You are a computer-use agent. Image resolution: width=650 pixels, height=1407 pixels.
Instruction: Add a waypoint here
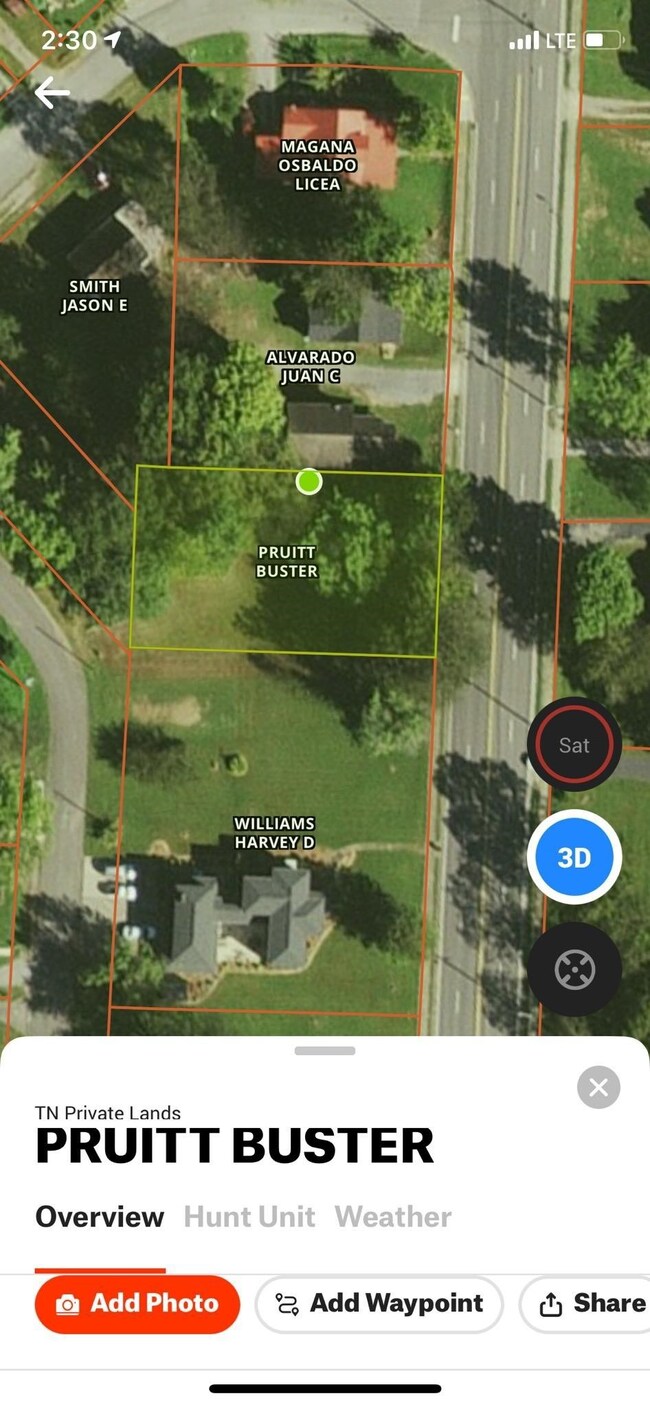(379, 1303)
